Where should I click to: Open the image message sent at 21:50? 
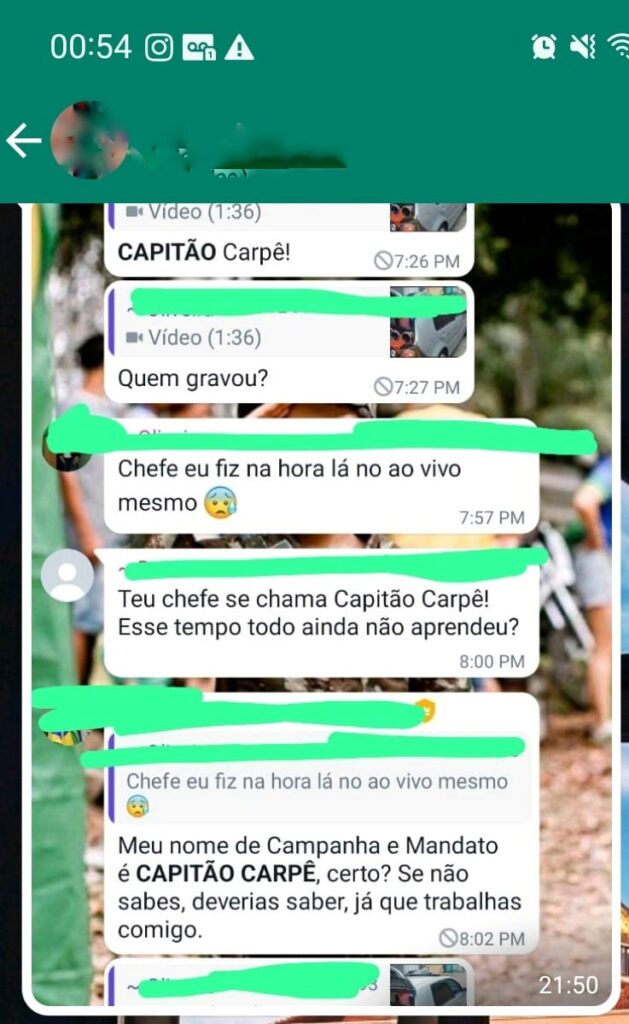(x=320, y=600)
